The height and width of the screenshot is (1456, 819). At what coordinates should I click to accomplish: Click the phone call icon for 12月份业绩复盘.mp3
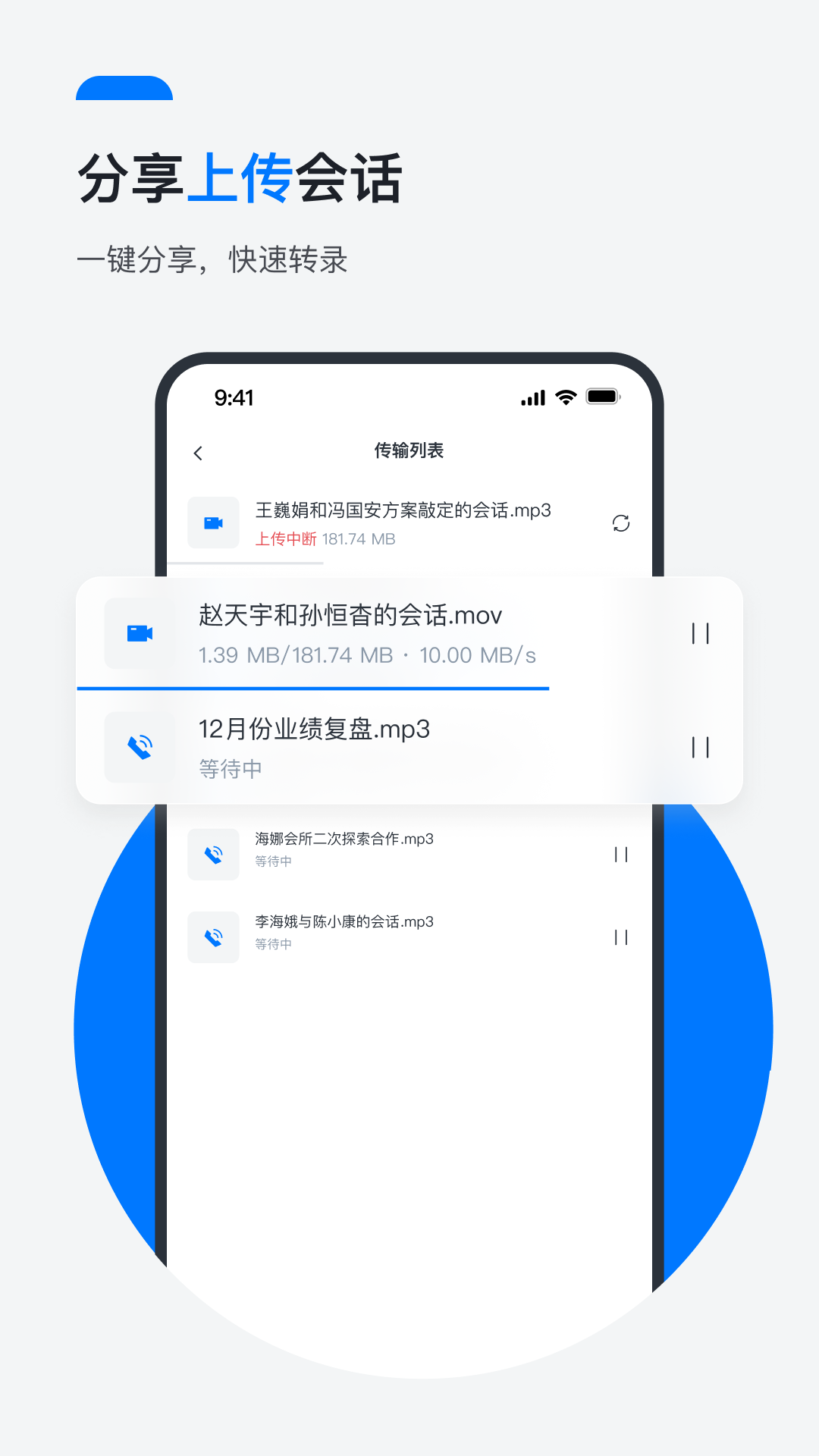pyautogui.click(x=140, y=747)
